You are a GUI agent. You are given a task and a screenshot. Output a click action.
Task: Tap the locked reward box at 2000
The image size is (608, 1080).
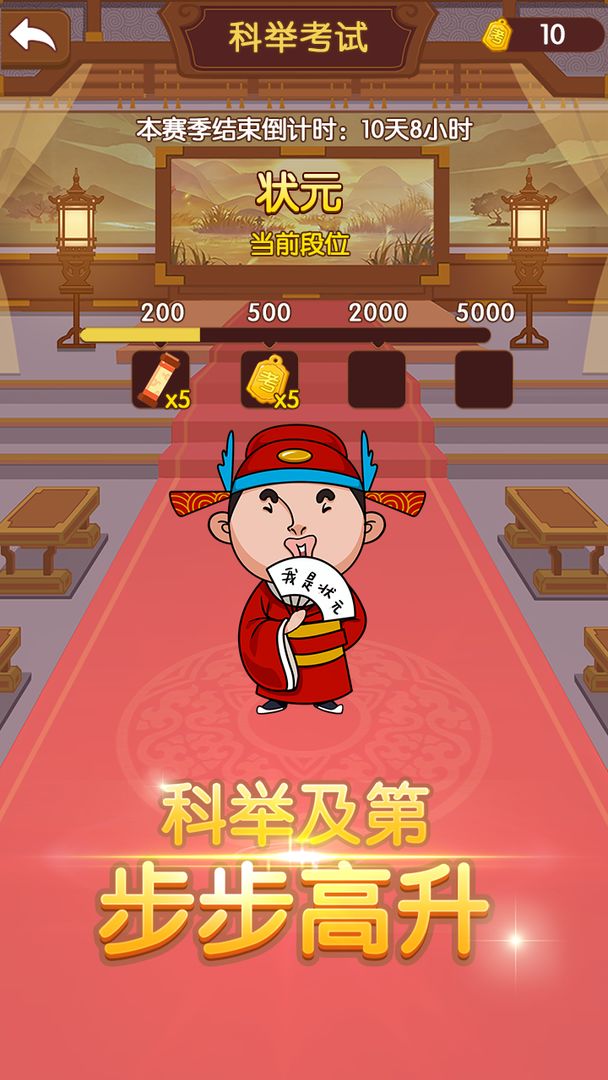377,380
